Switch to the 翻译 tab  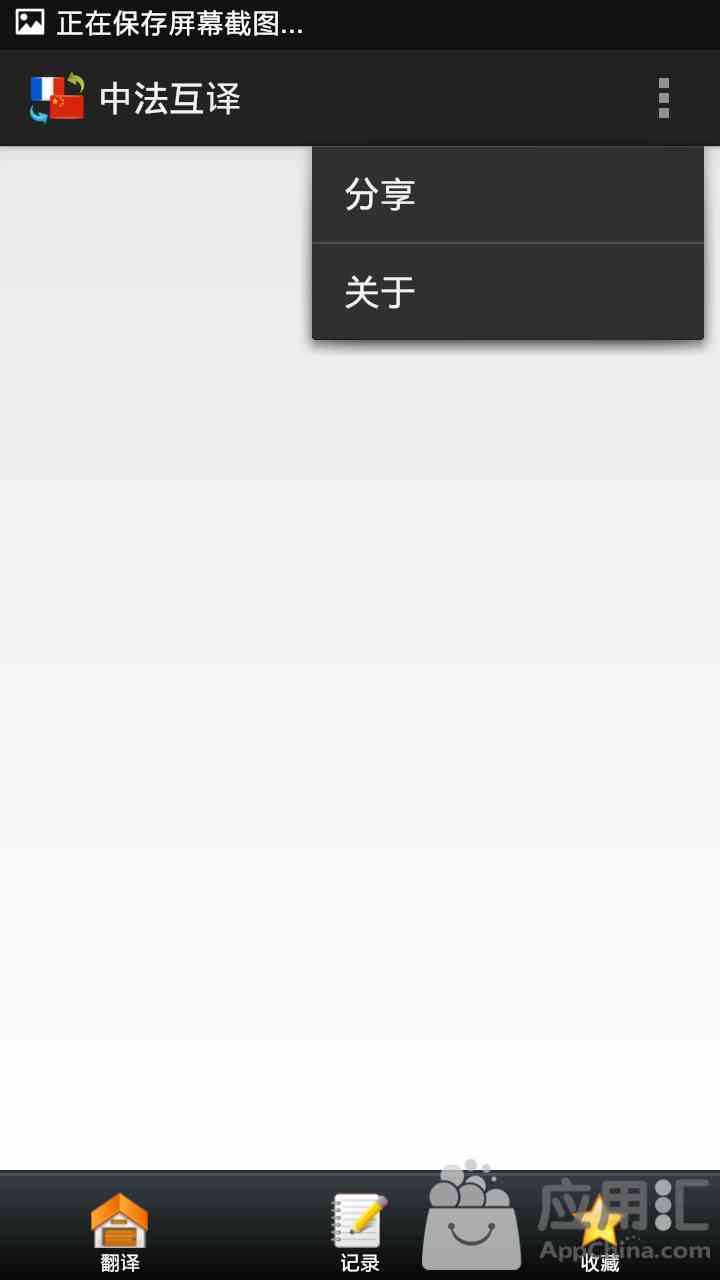click(120, 1228)
